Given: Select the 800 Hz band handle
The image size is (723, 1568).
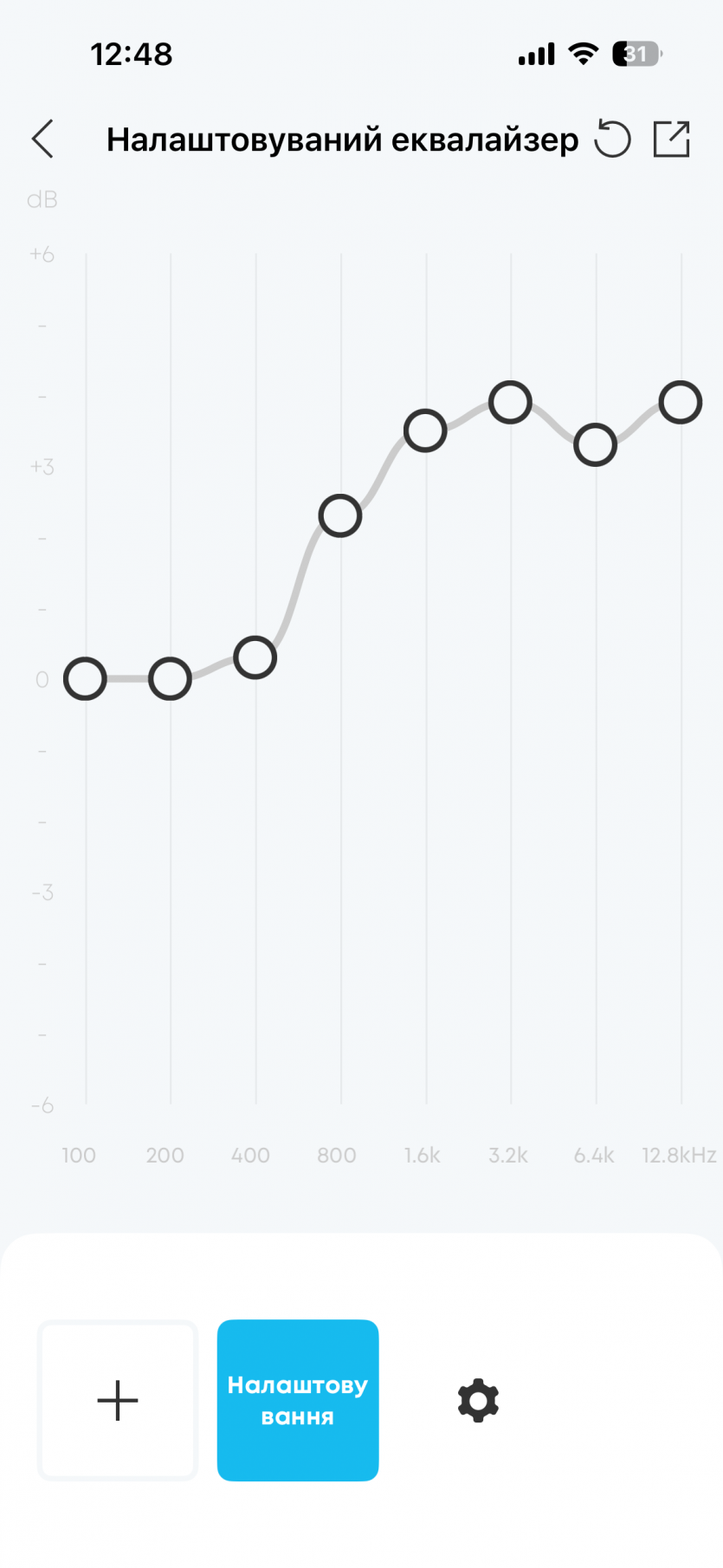Looking at the screenshot, I should [340, 516].
